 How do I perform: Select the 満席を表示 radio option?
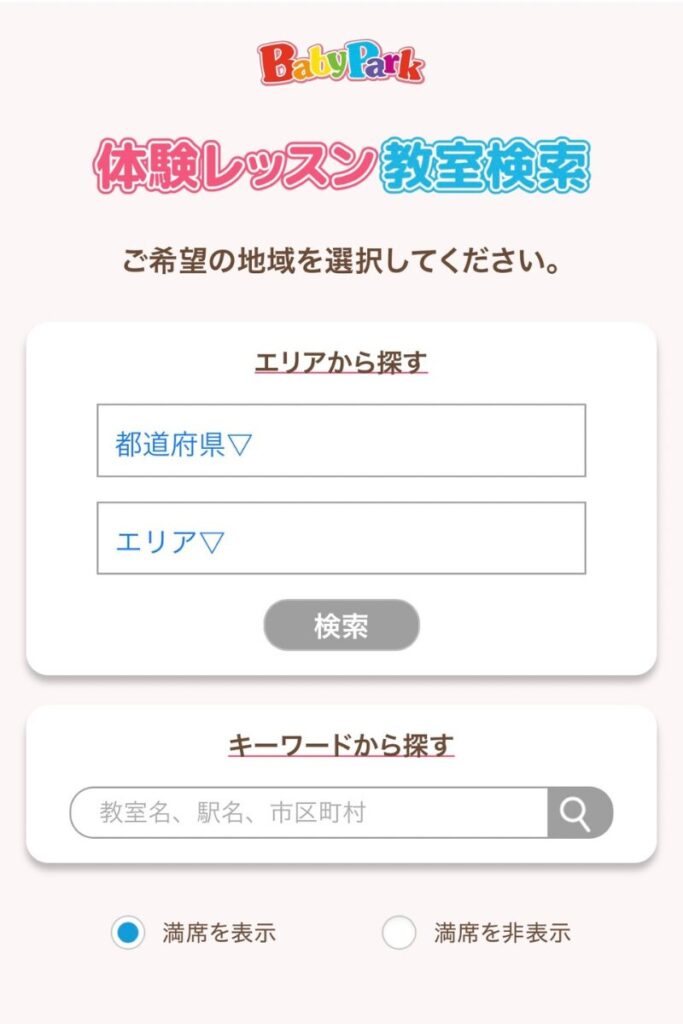pos(128,933)
